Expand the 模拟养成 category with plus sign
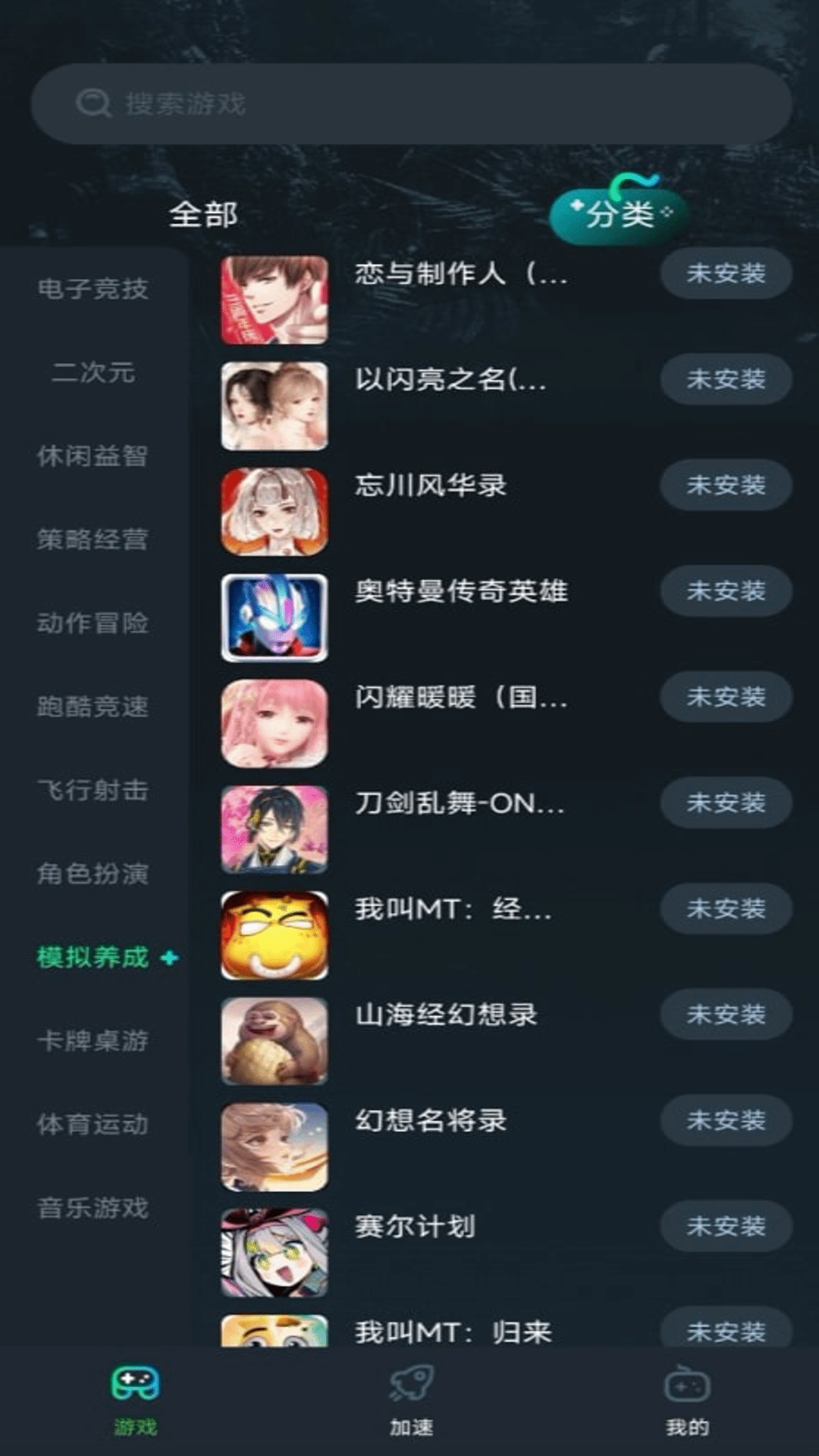The height and width of the screenshot is (1456, 819). 105,958
